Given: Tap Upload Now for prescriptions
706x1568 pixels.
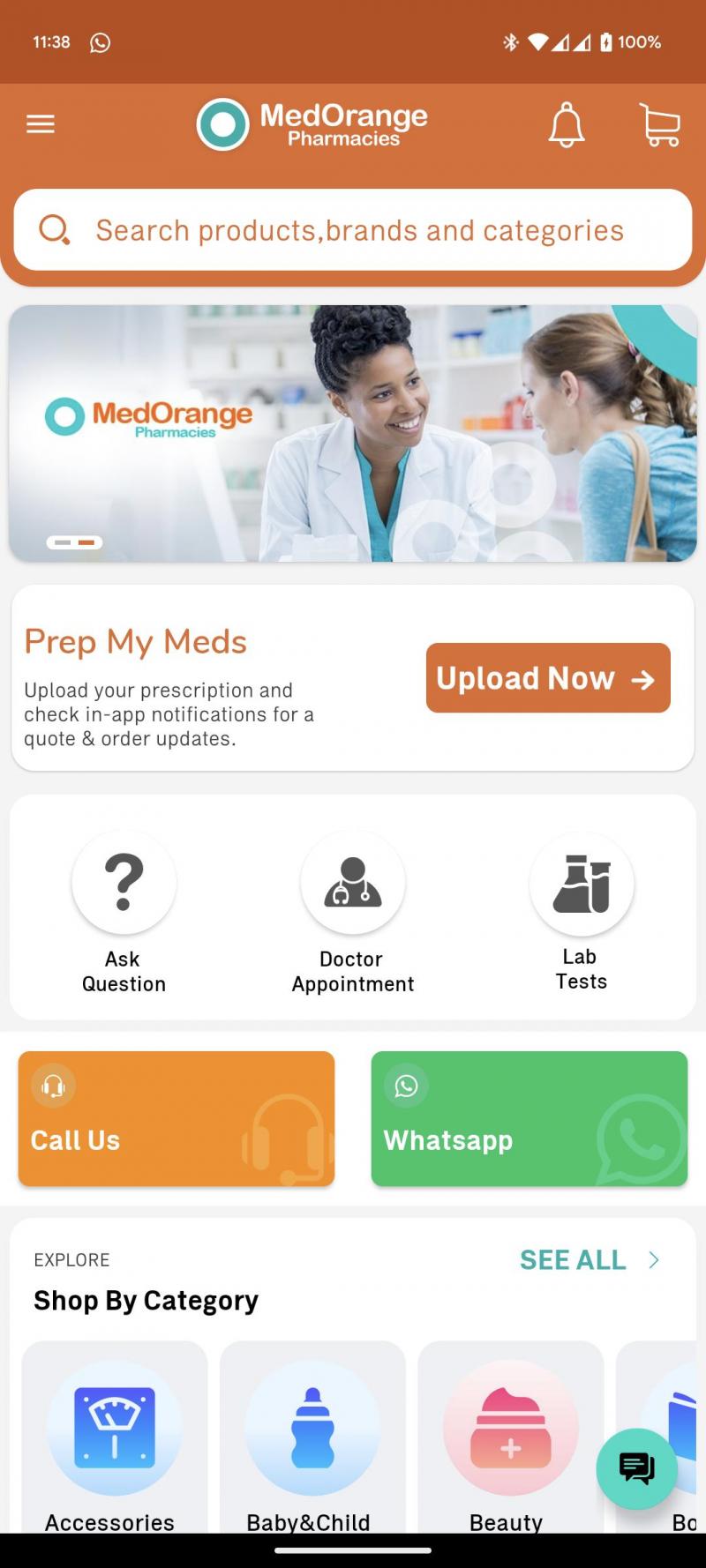Looking at the screenshot, I should [x=548, y=678].
